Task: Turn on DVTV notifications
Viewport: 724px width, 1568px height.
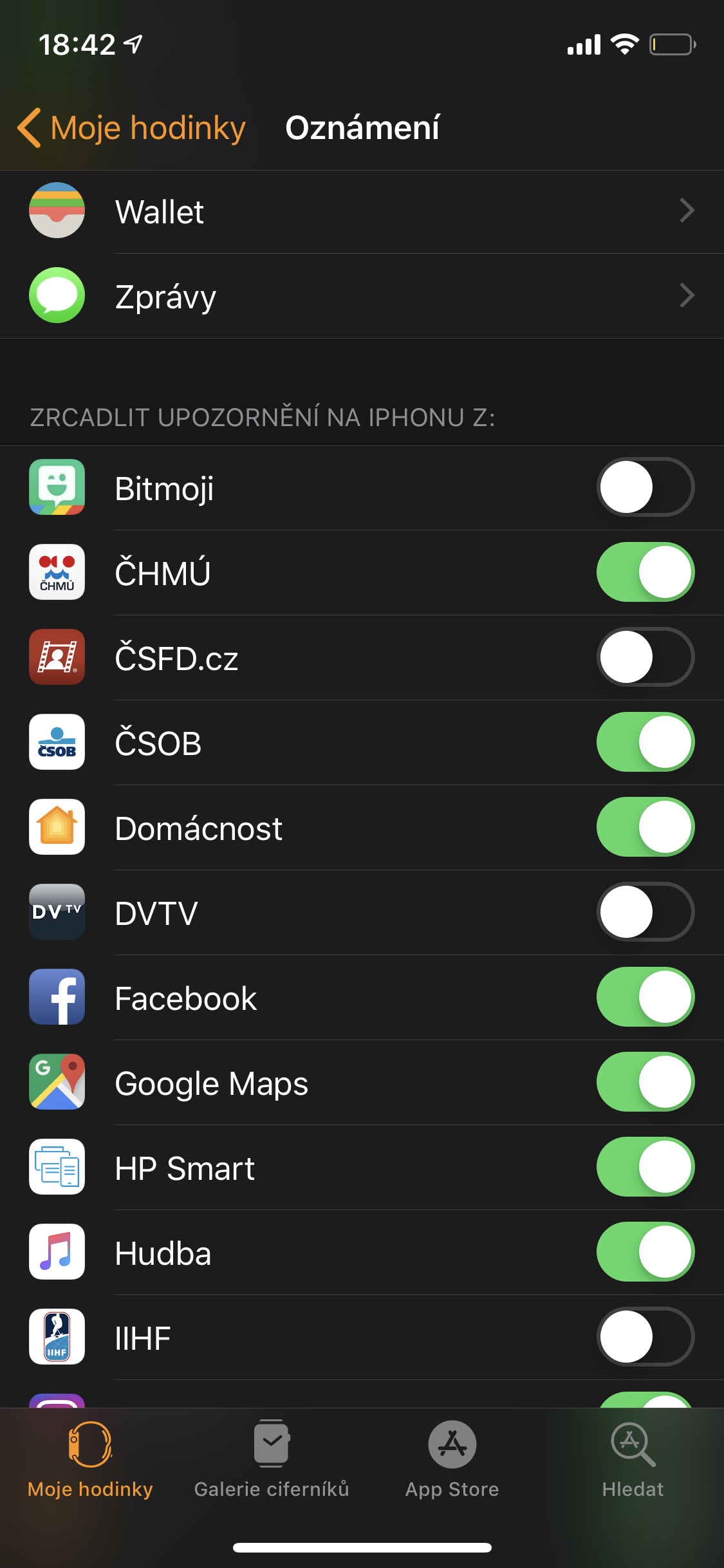Action: [x=644, y=912]
